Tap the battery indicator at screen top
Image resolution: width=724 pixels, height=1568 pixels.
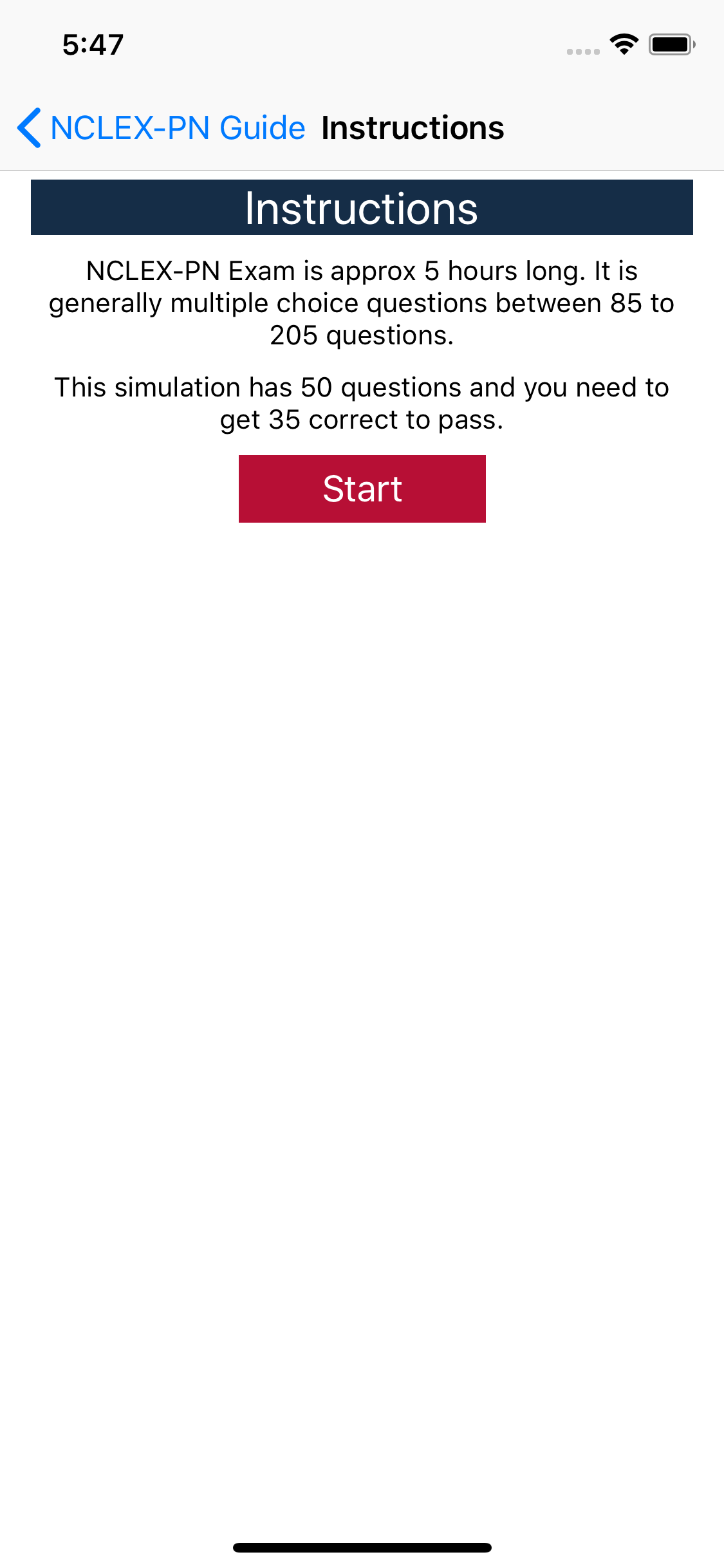669,44
